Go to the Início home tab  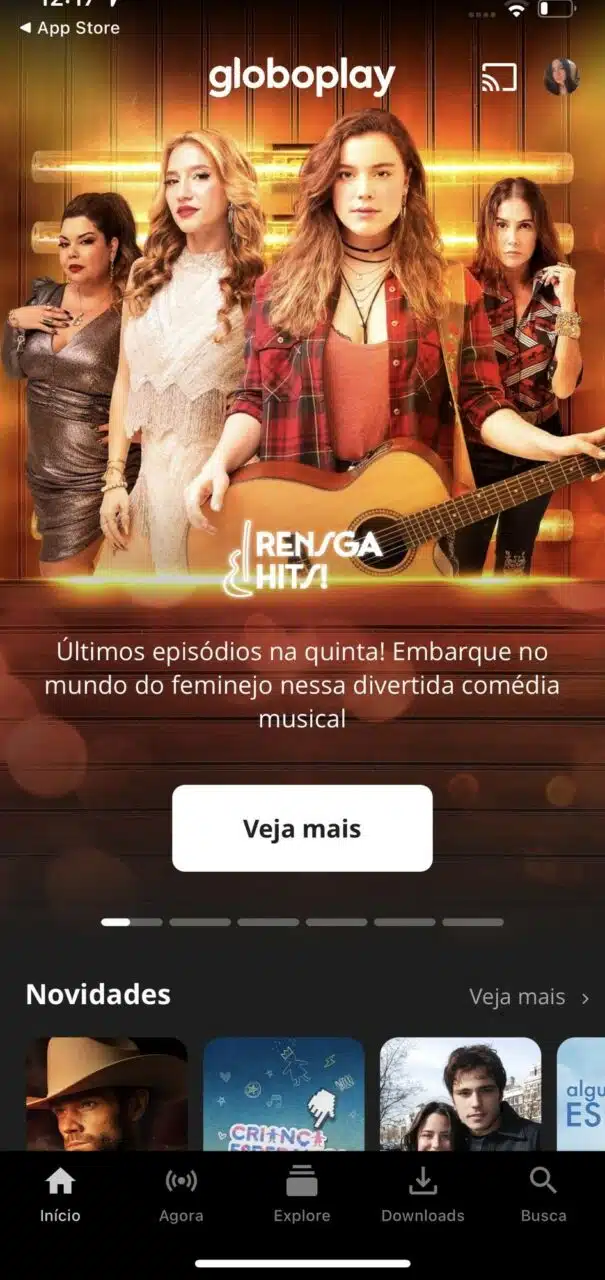(x=60, y=1196)
